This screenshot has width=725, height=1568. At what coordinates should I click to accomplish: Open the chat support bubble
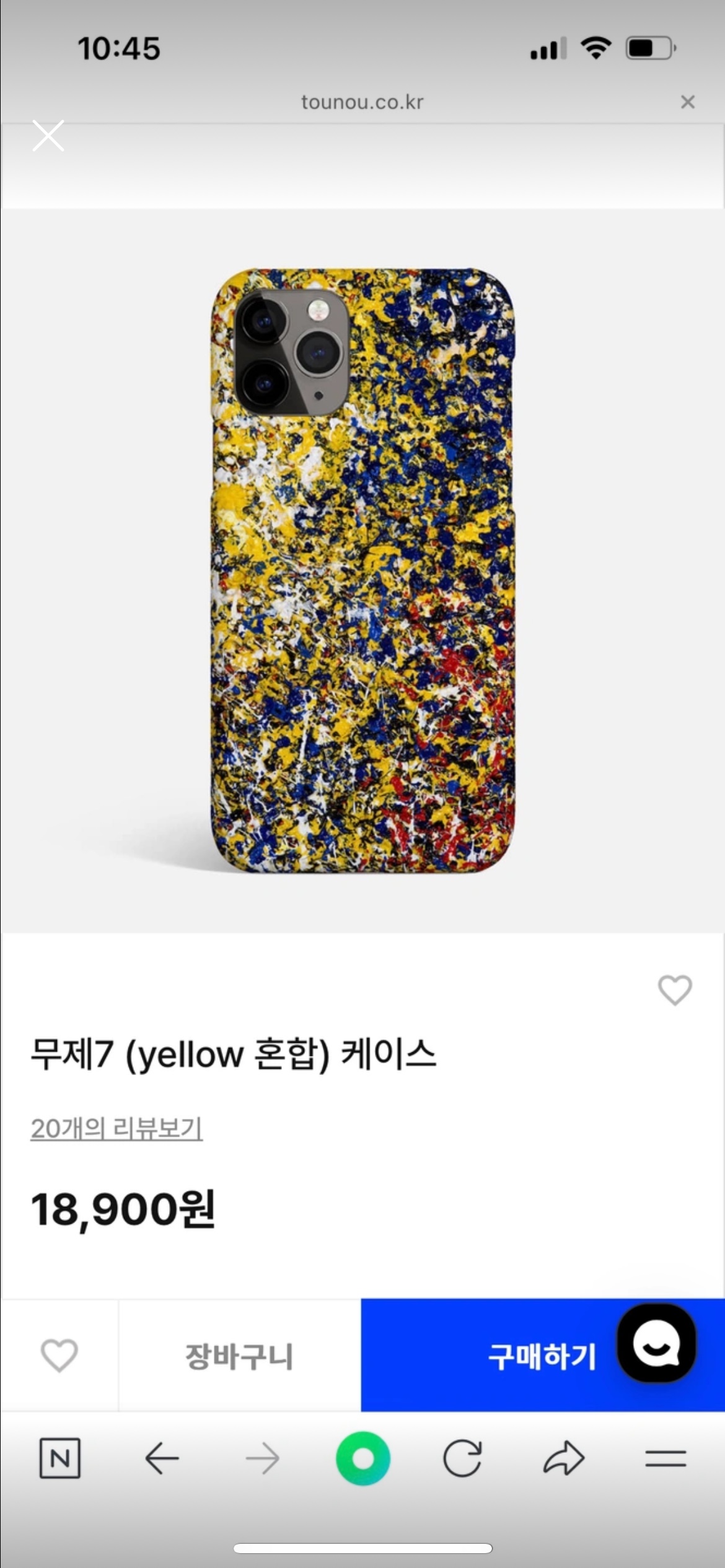656,1343
